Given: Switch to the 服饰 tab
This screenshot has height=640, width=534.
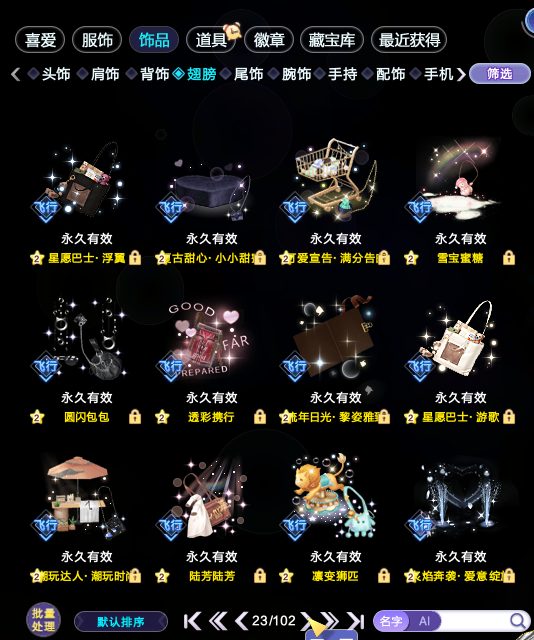Looking at the screenshot, I should tap(97, 40).
